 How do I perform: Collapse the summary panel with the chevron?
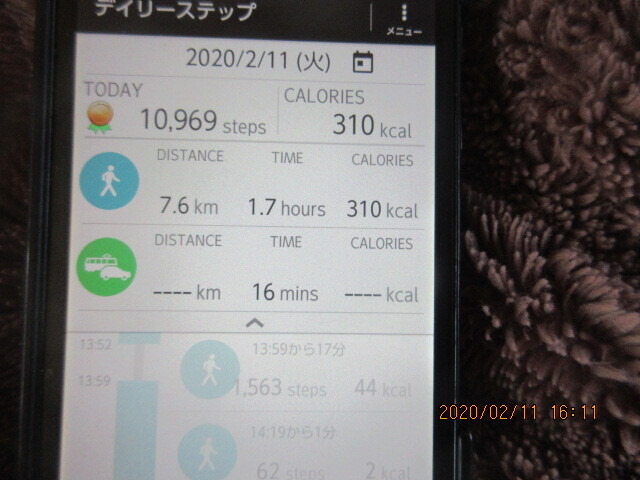point(254,322)
